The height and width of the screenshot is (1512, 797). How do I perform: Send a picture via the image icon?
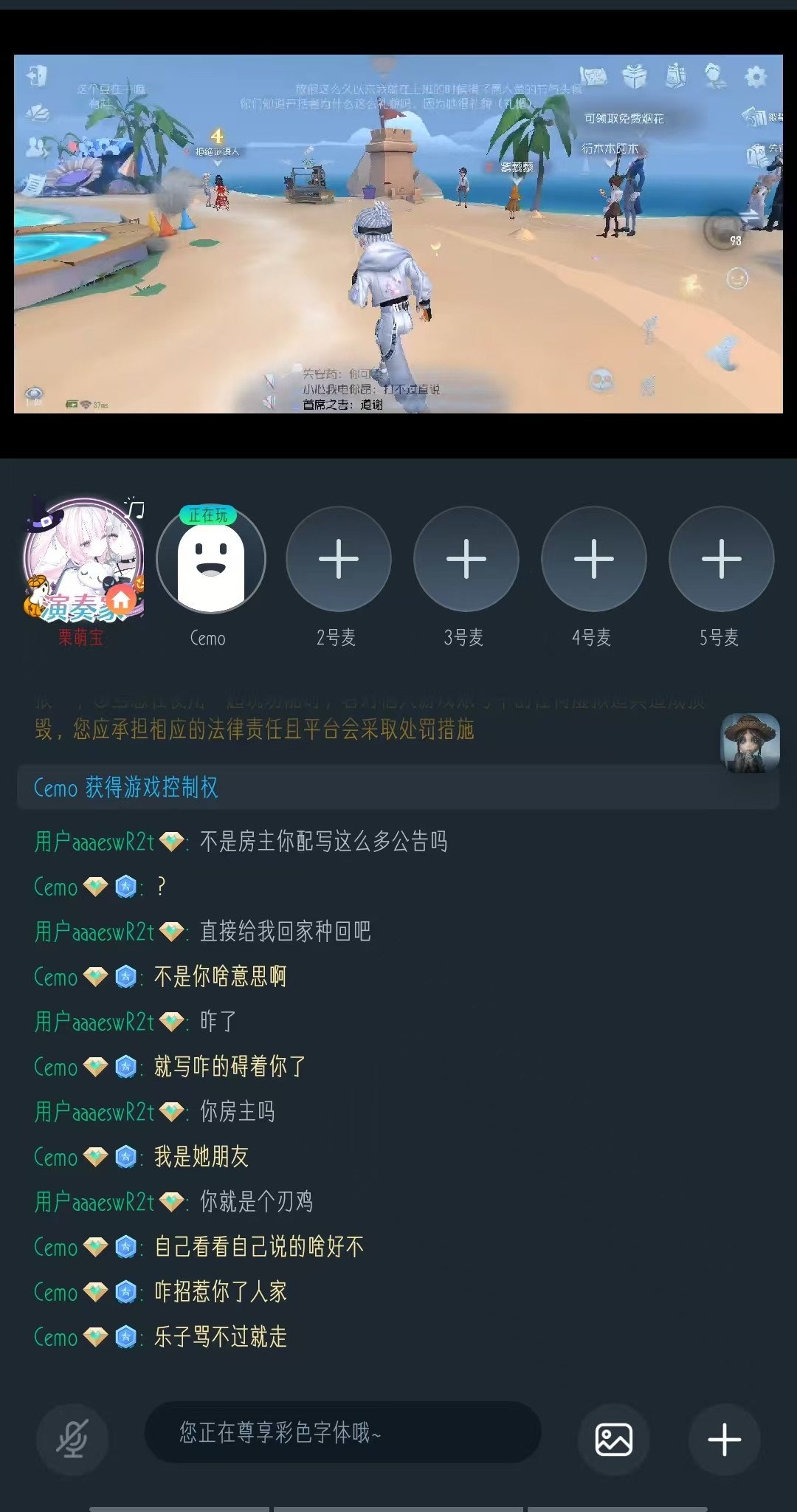[x=614, y=1439]
